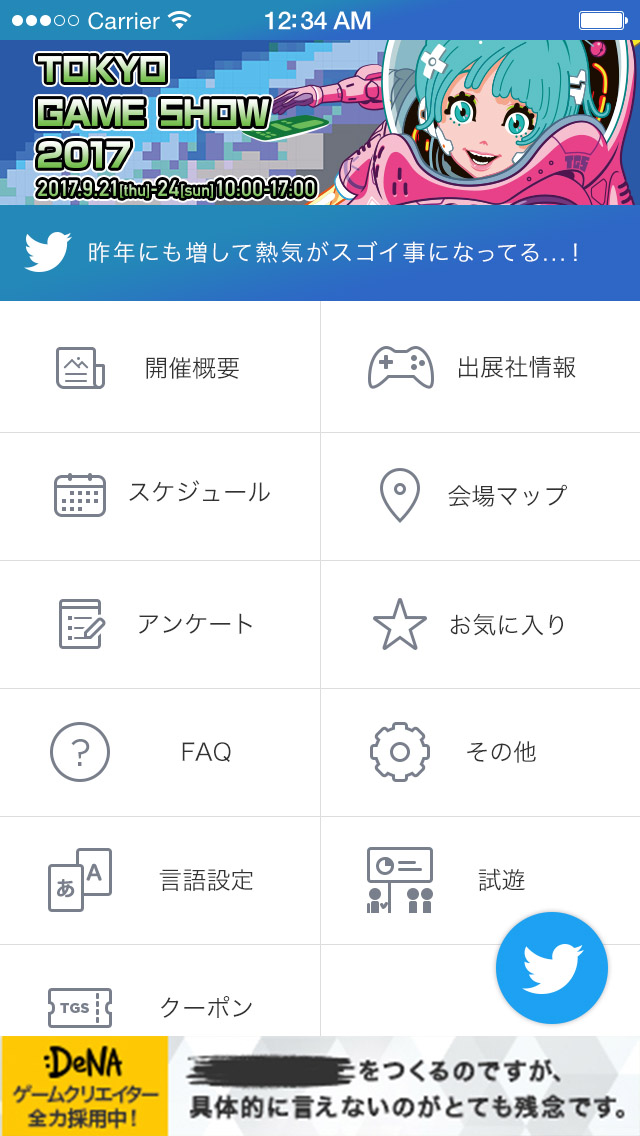This screenshot has height=1136, width=640.
Task: Open お気に入り favorites
Action: (480, 624)
